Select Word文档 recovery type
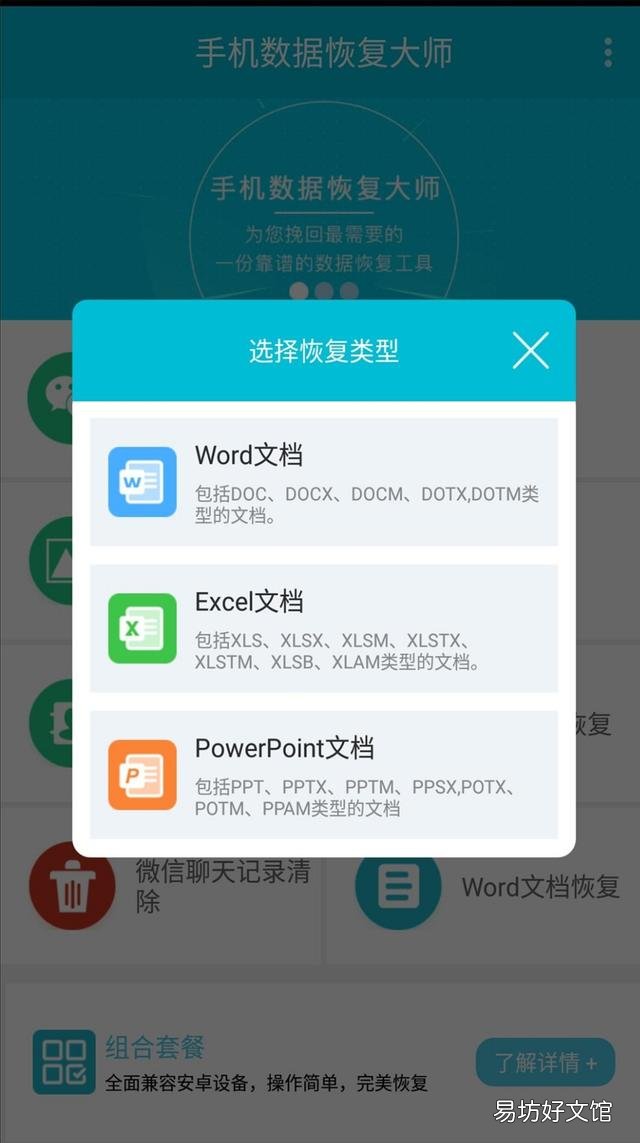This screenshot has width=640, height=1143. (x=324, y=482)
